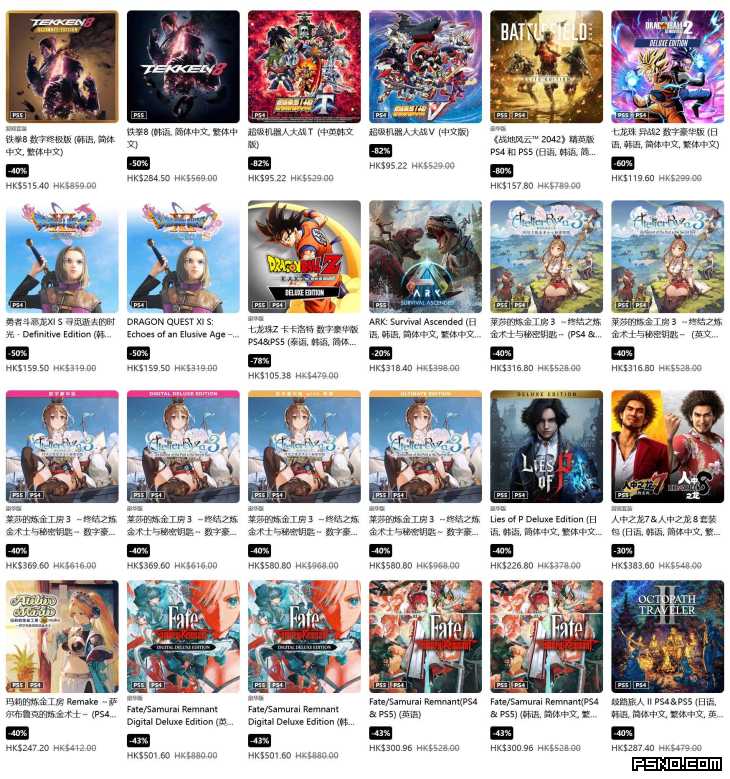
Task: Open Tekken 8 Ultimate Edition at HK$515.40
Action: (x=61, y=67)
